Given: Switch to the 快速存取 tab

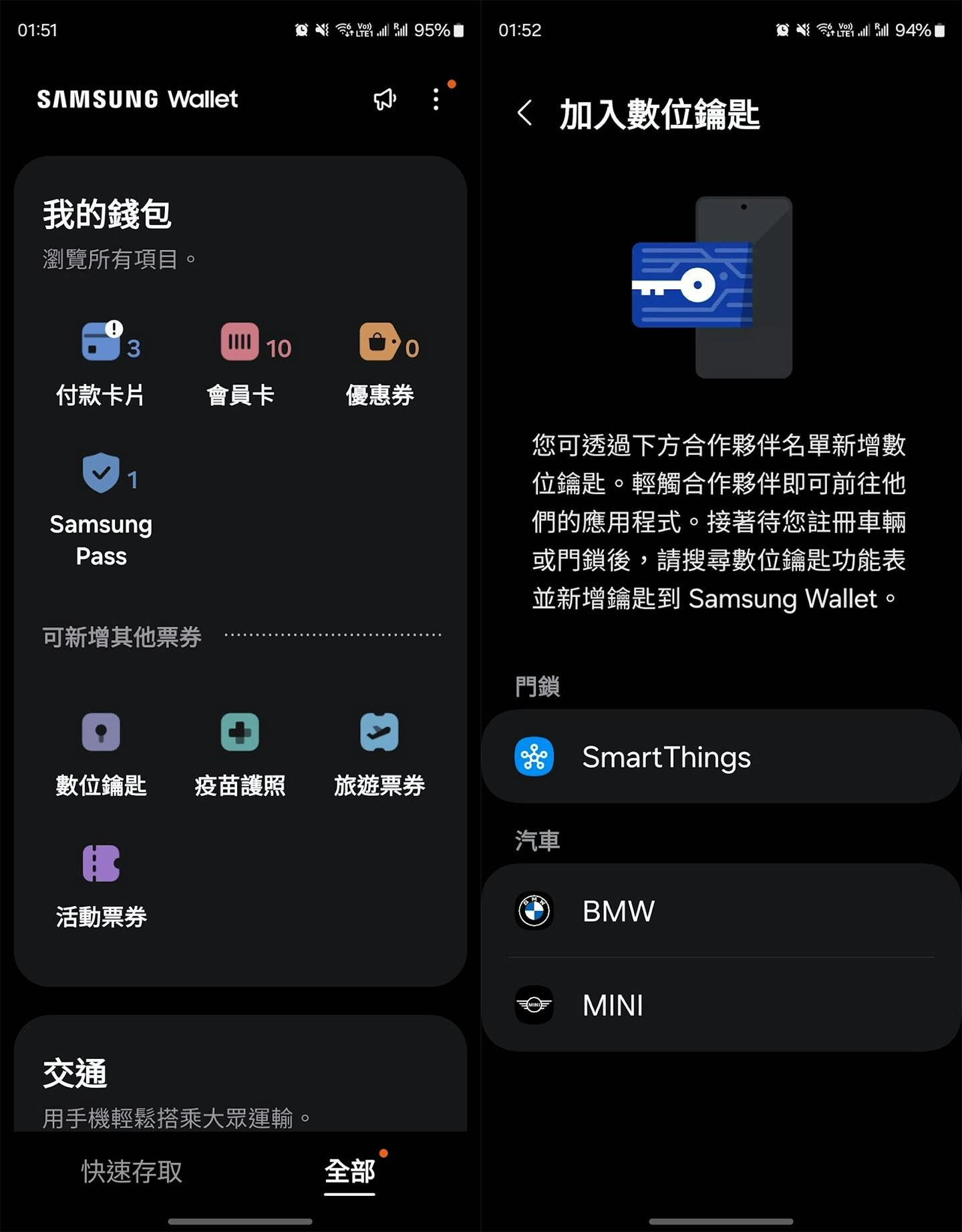Looking at the screenshot, I should (x=132, y=1172).
